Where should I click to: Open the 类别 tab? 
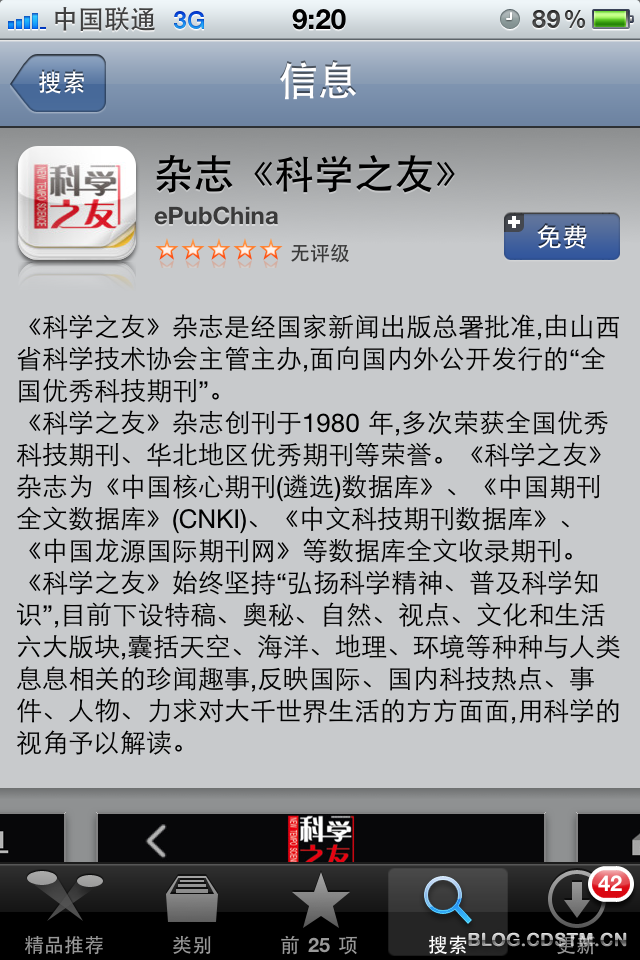click(x=192, y=912)
